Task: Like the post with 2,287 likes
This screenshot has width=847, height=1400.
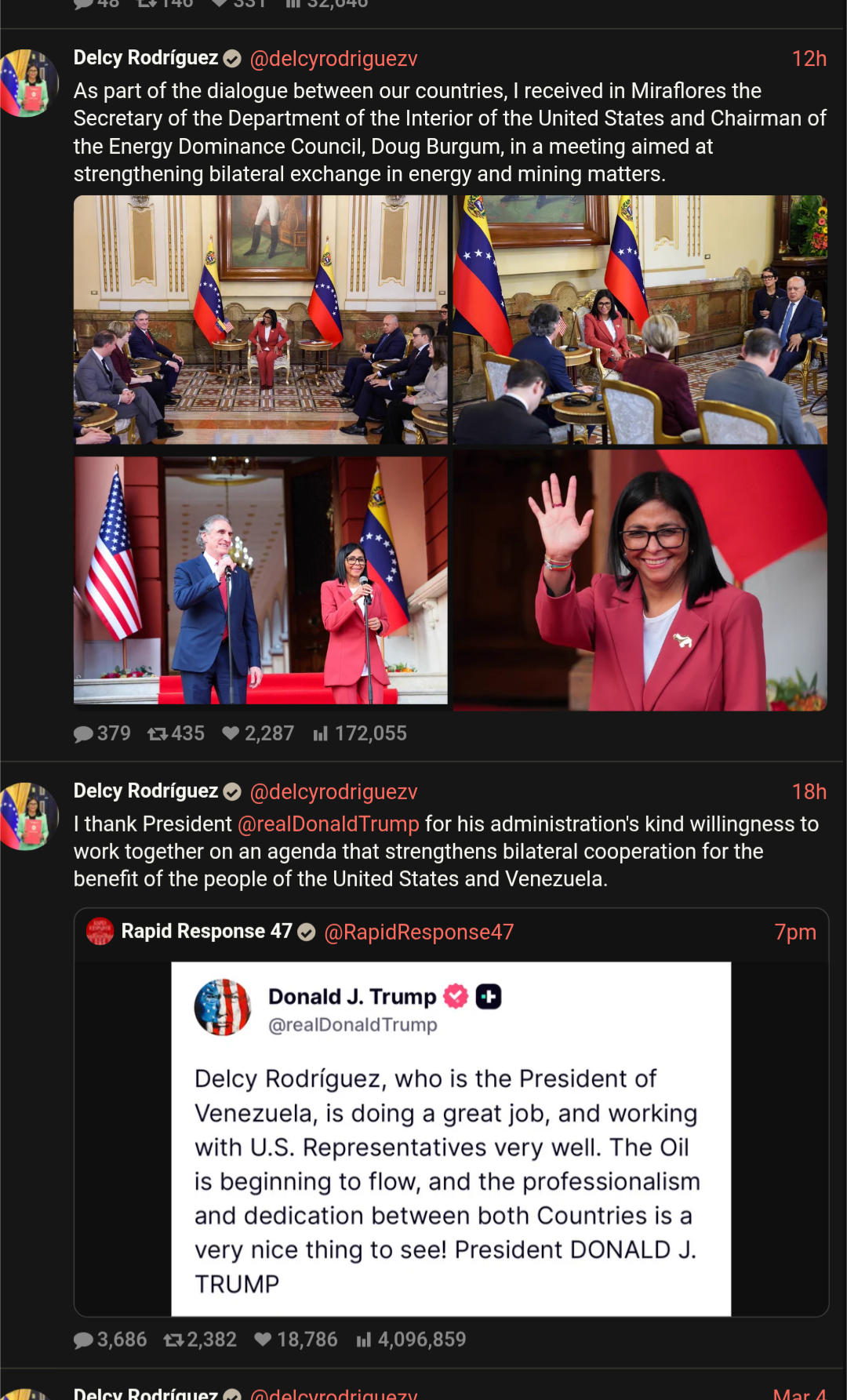Action: [258, 733]
